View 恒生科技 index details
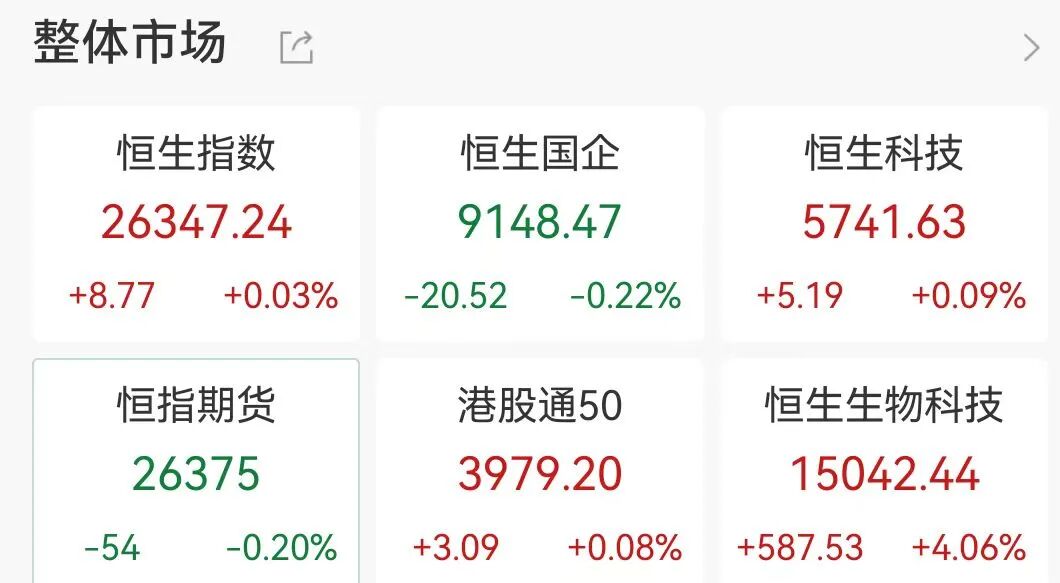The width and height of the screenshot is (1060, 583). (884, 224)
